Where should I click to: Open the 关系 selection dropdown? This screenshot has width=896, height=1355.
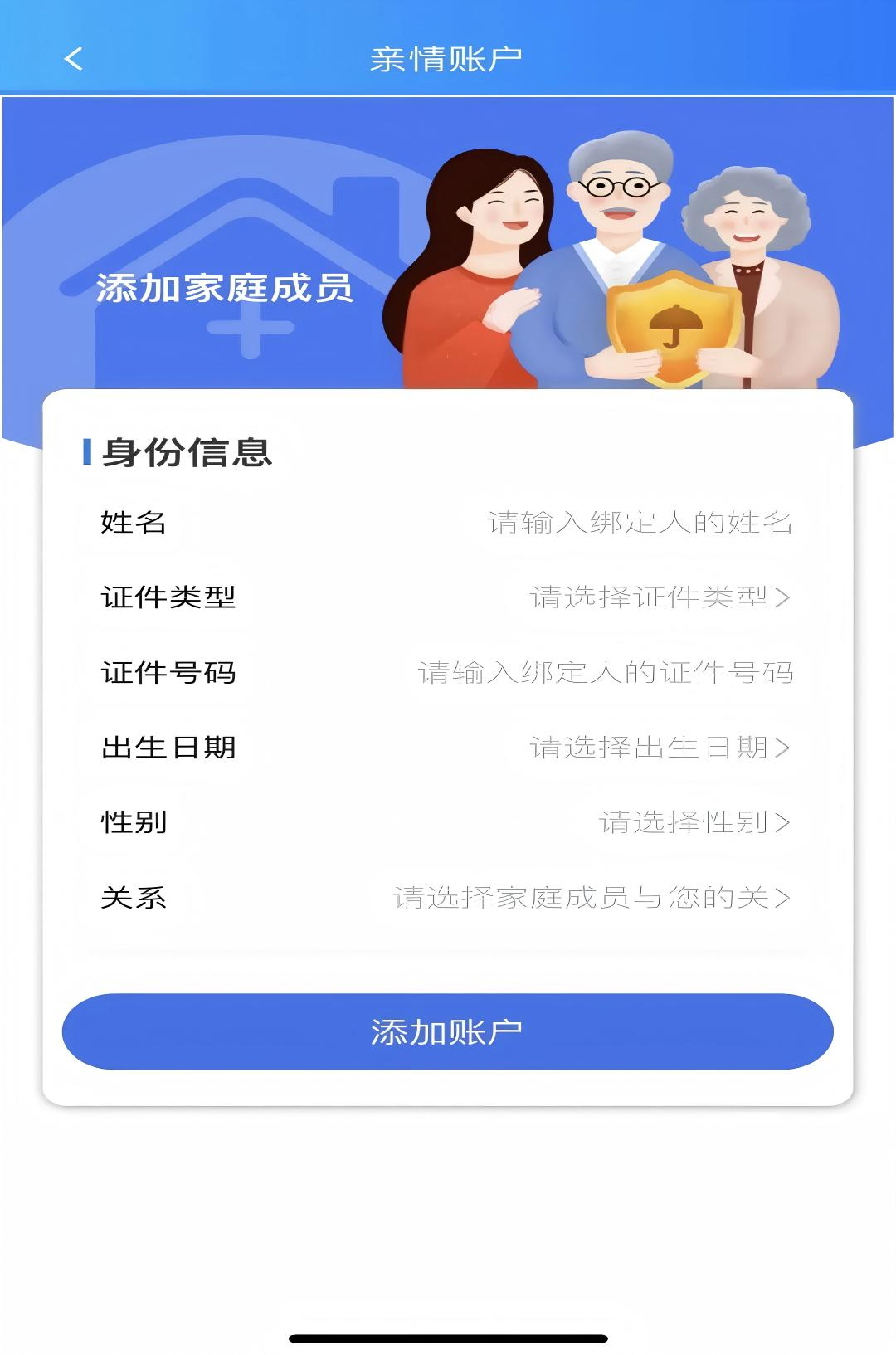[591, 898]
